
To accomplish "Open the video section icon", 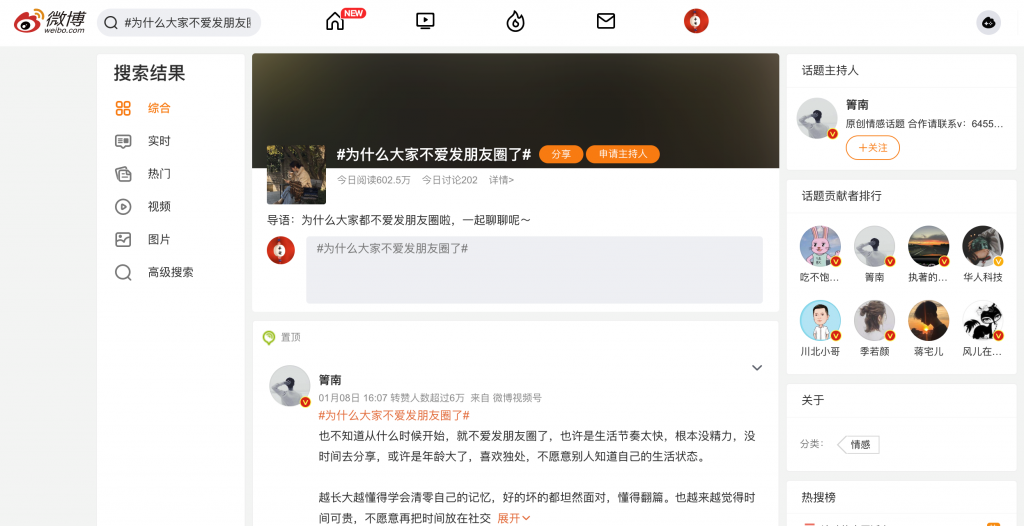I will click(425, 21).
